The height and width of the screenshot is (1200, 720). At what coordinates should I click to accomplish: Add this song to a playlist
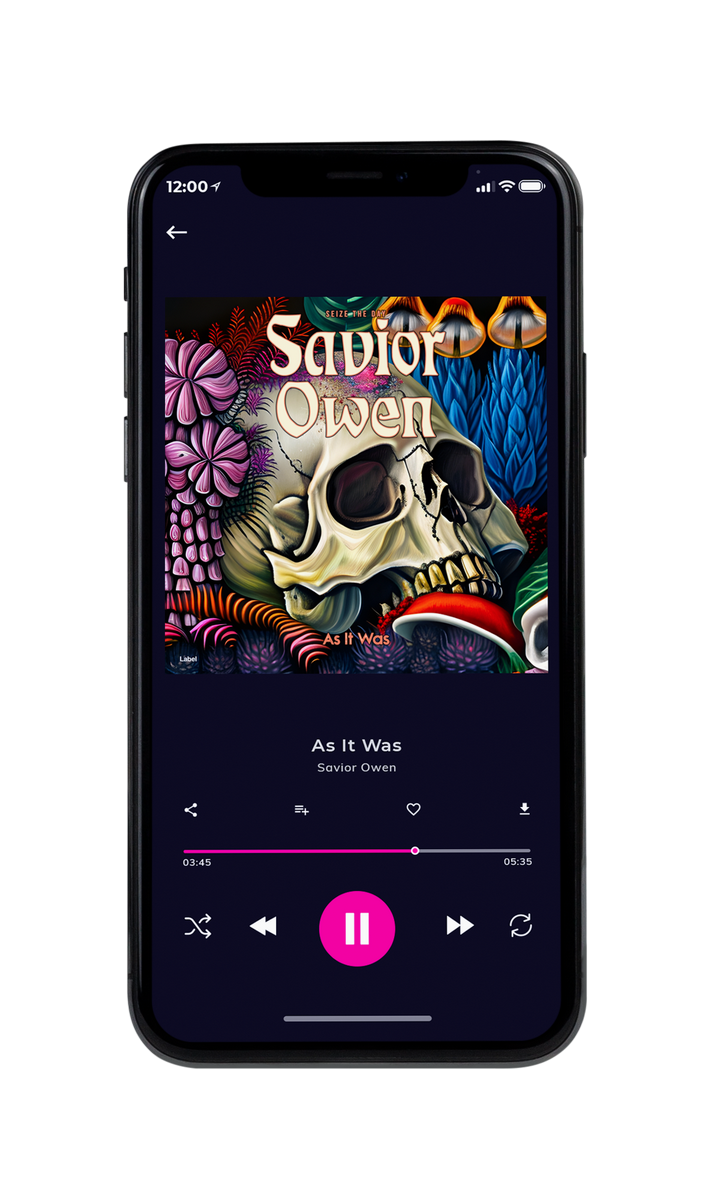[301, 810]
